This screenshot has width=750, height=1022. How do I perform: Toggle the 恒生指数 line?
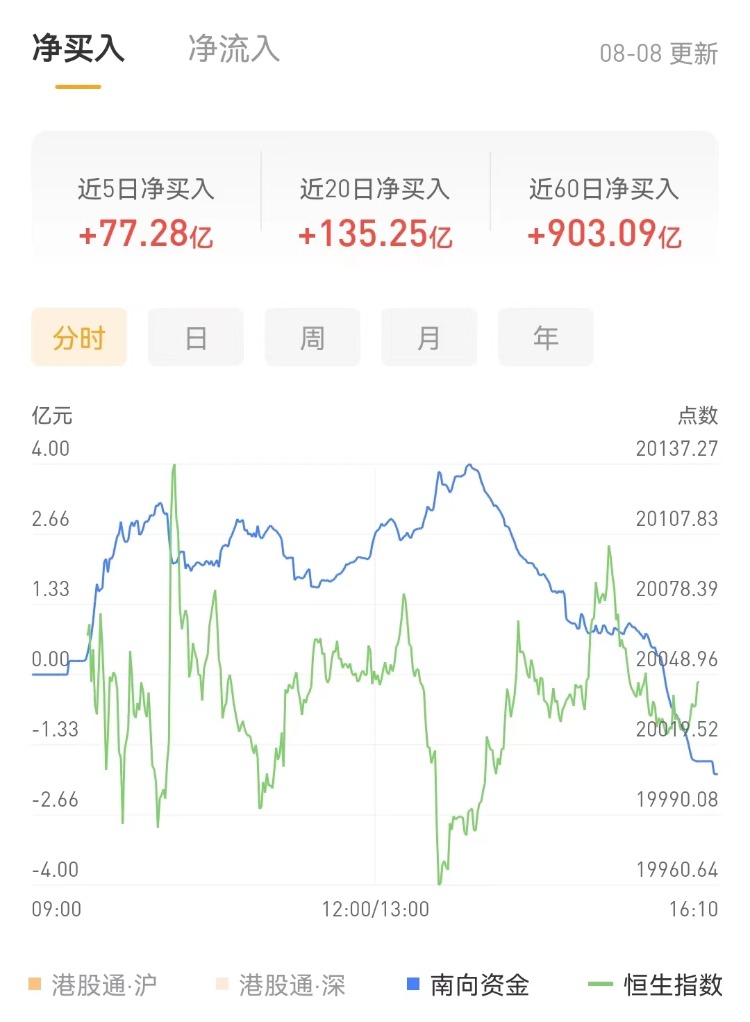(656, 985)
